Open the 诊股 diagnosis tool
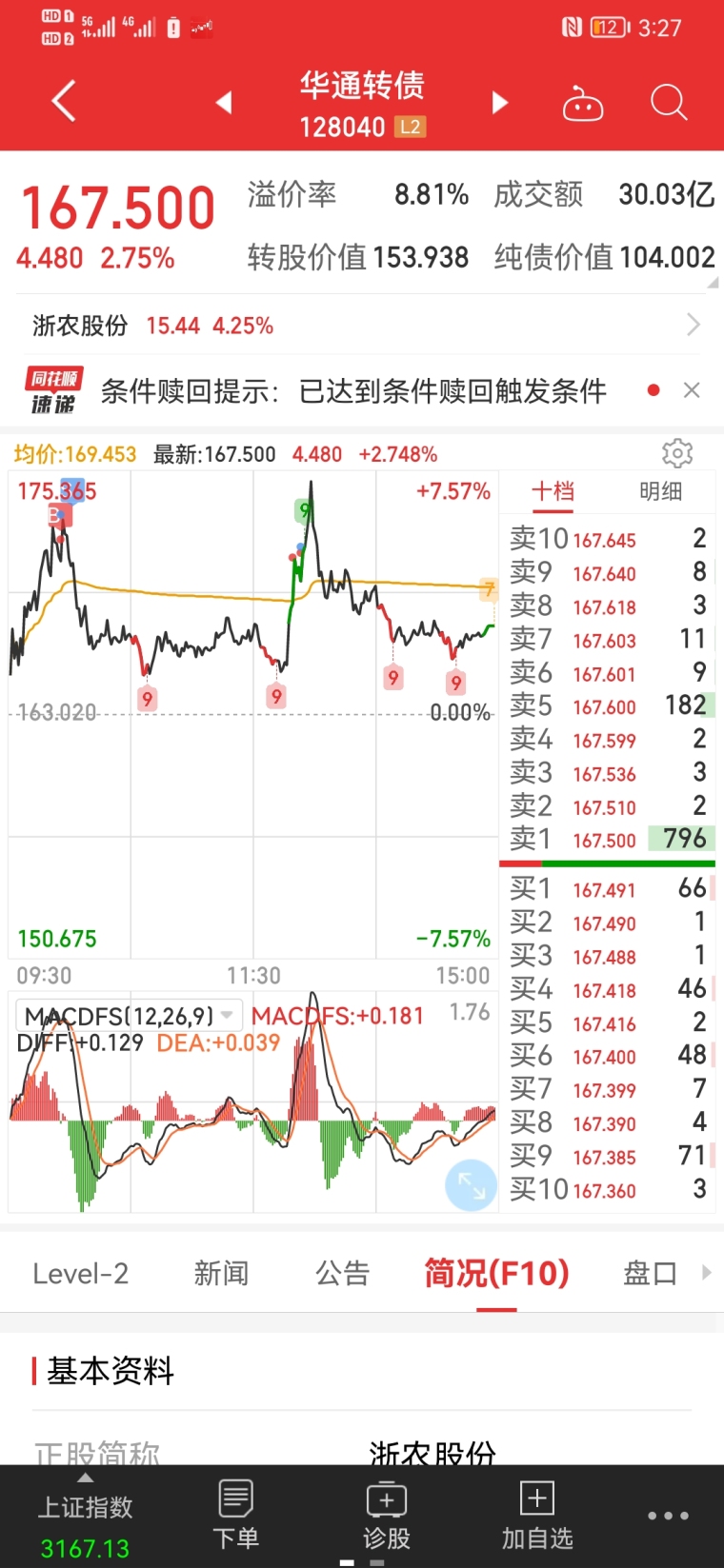Image resolution: width=724 pixels, height=1568 pixels. click(386, 1516)
